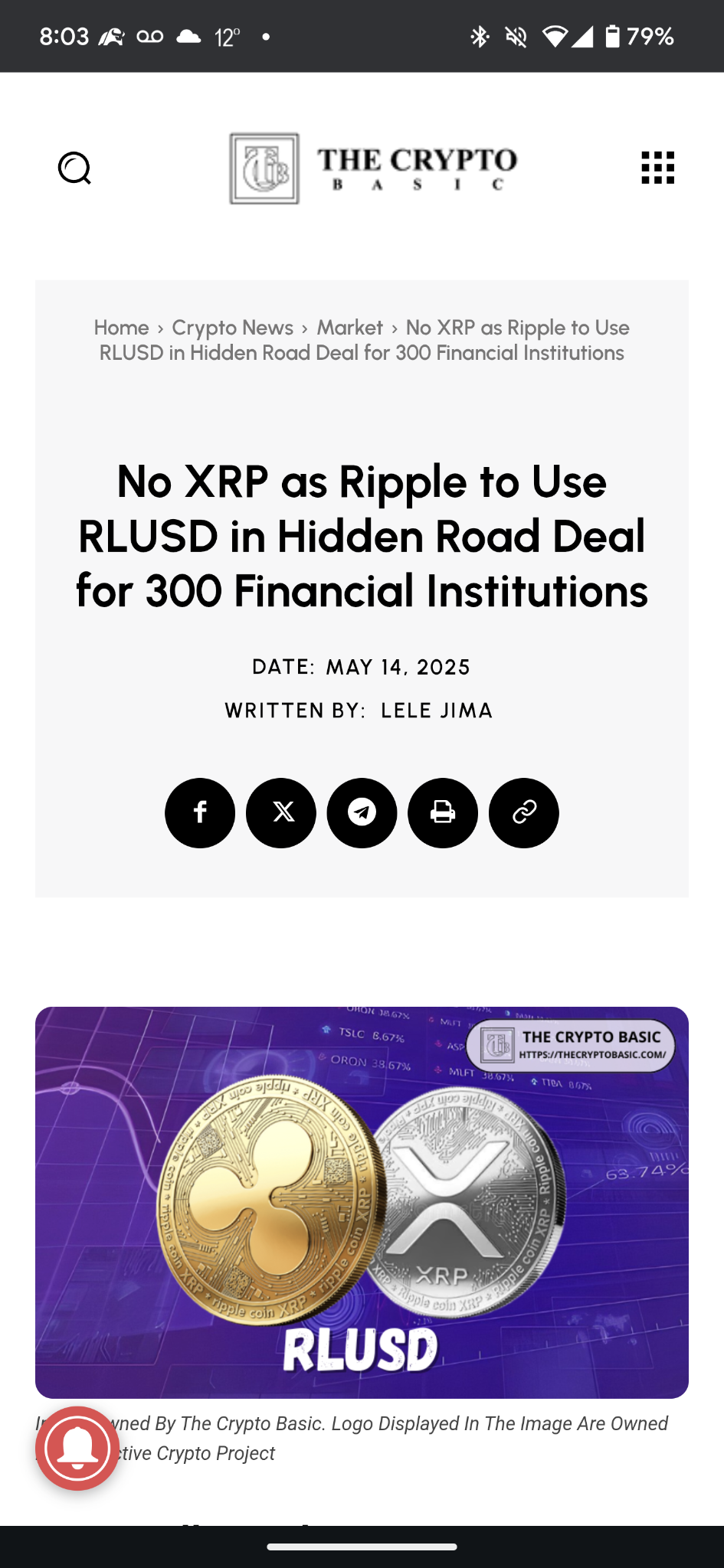Image resolution: width=724 pixels, height=1568 pixels.
Task: Go to The Crypto Basic homepage logo
Action: click(x=373, y=168)
